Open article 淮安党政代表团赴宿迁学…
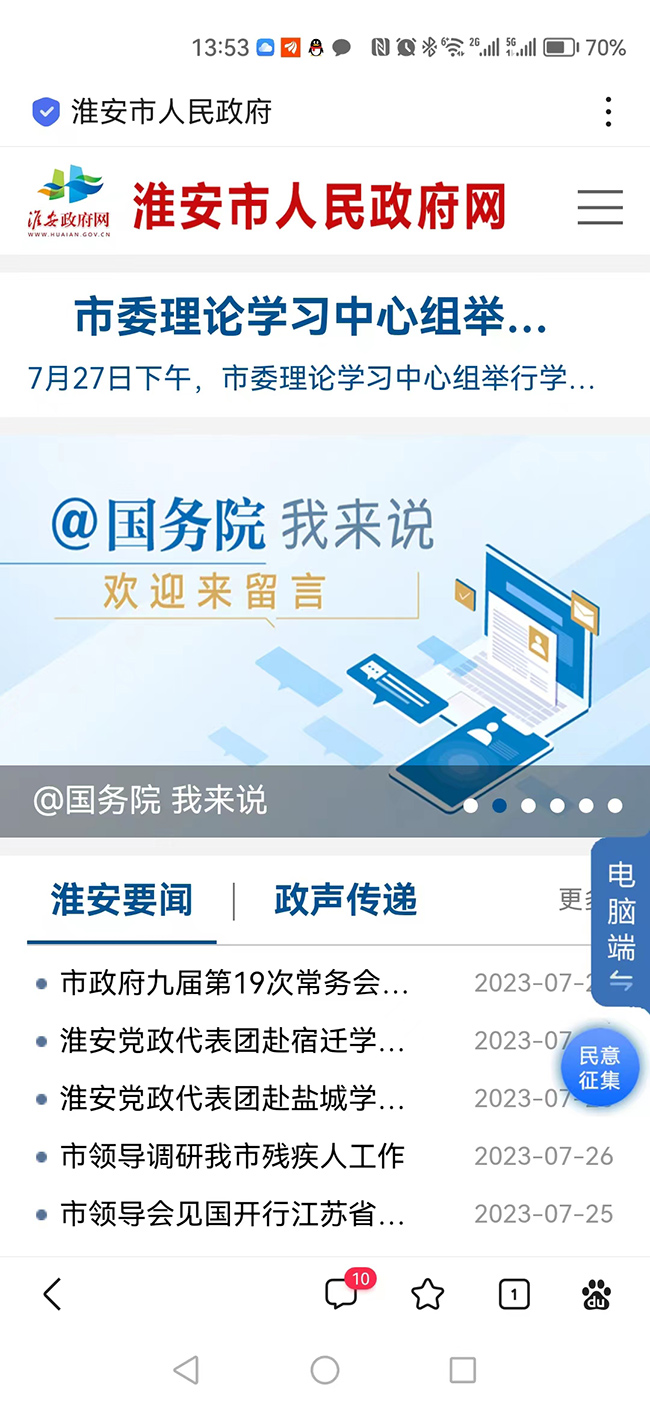This screenshot has width=650, height=1408. point(233,1041)
